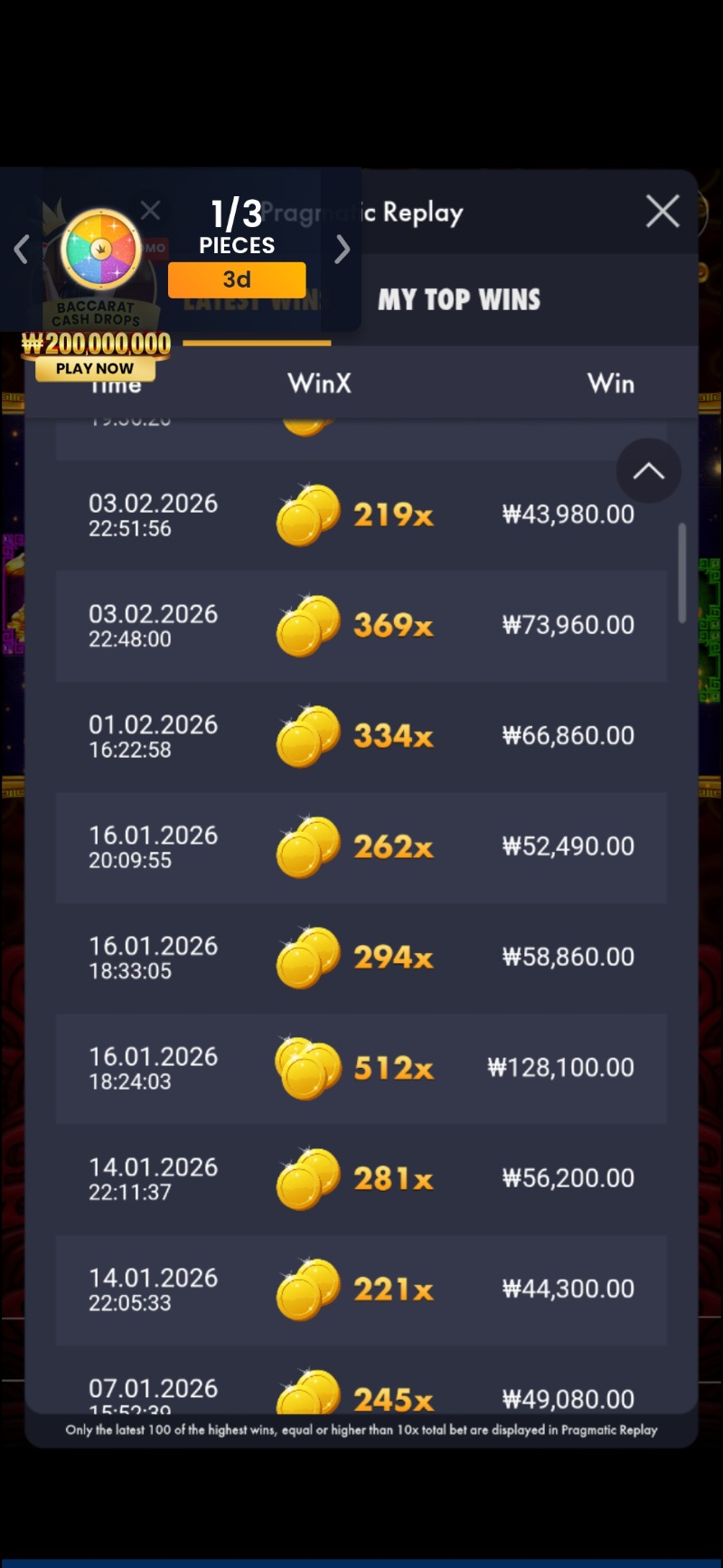Collapse the list using the scroll-to-top chevron
723x1568 pixels.
tap(648, 470)
